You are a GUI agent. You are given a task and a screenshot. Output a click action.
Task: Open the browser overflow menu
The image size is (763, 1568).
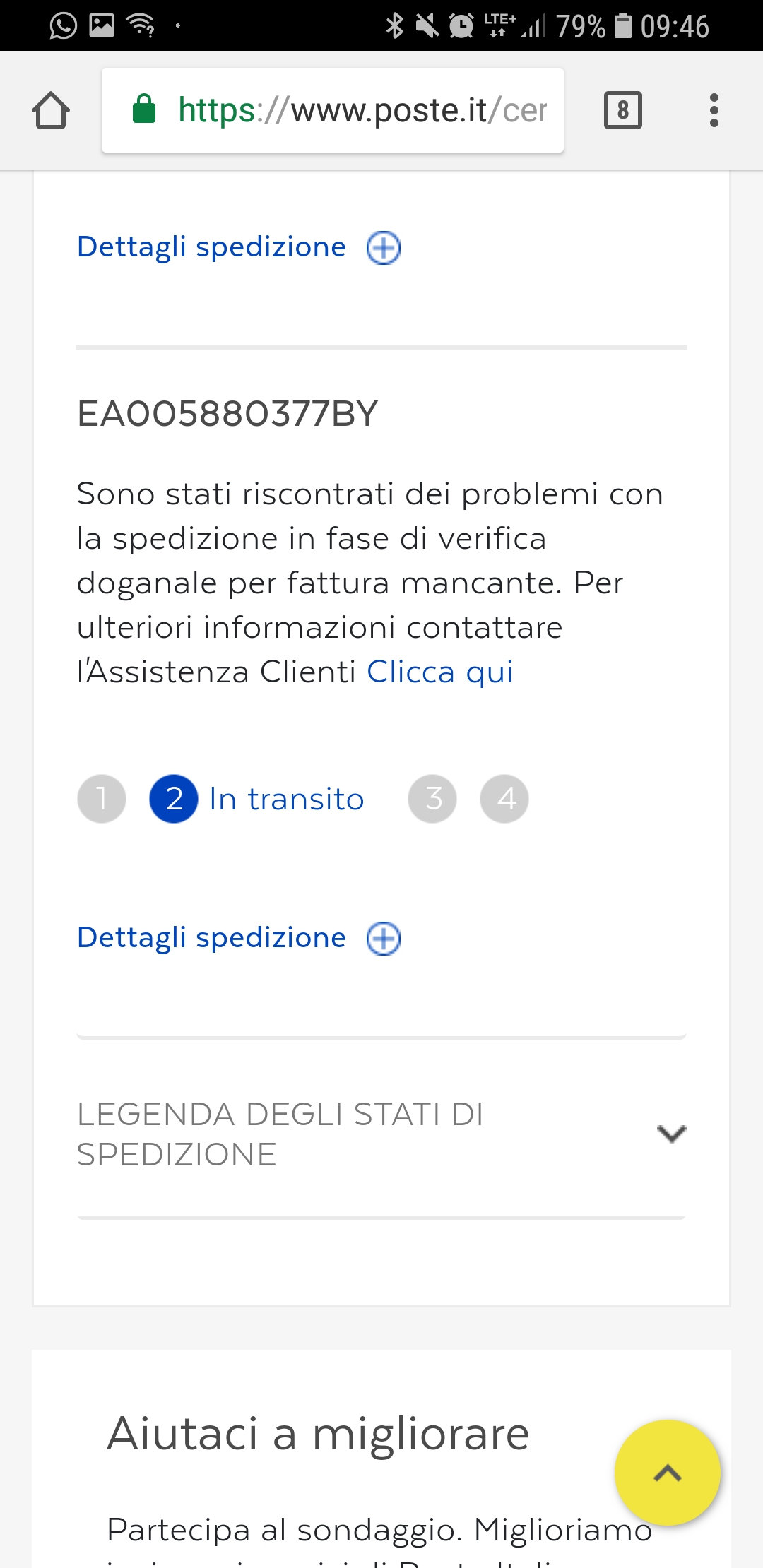pos(714,111)
